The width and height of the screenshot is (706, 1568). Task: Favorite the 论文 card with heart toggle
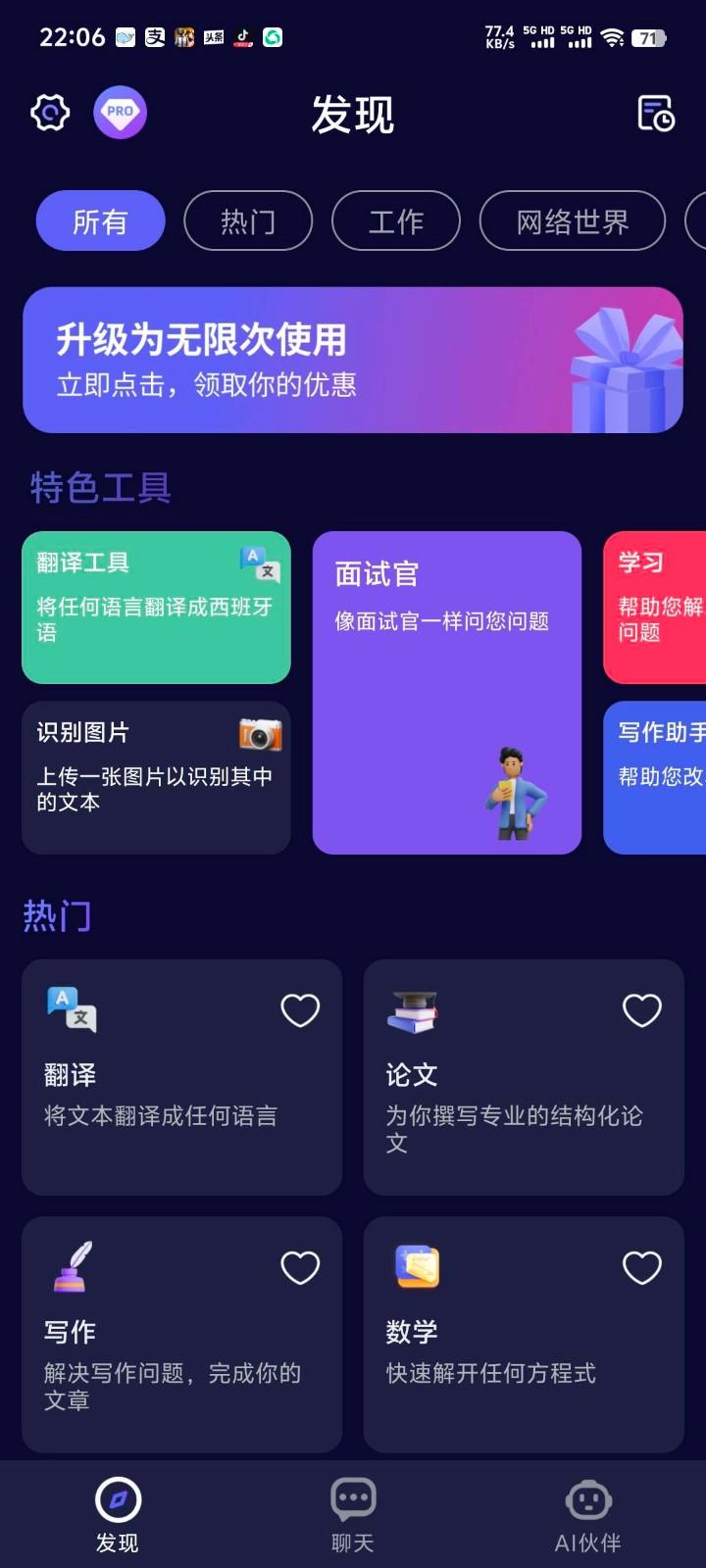(642, 1009)
